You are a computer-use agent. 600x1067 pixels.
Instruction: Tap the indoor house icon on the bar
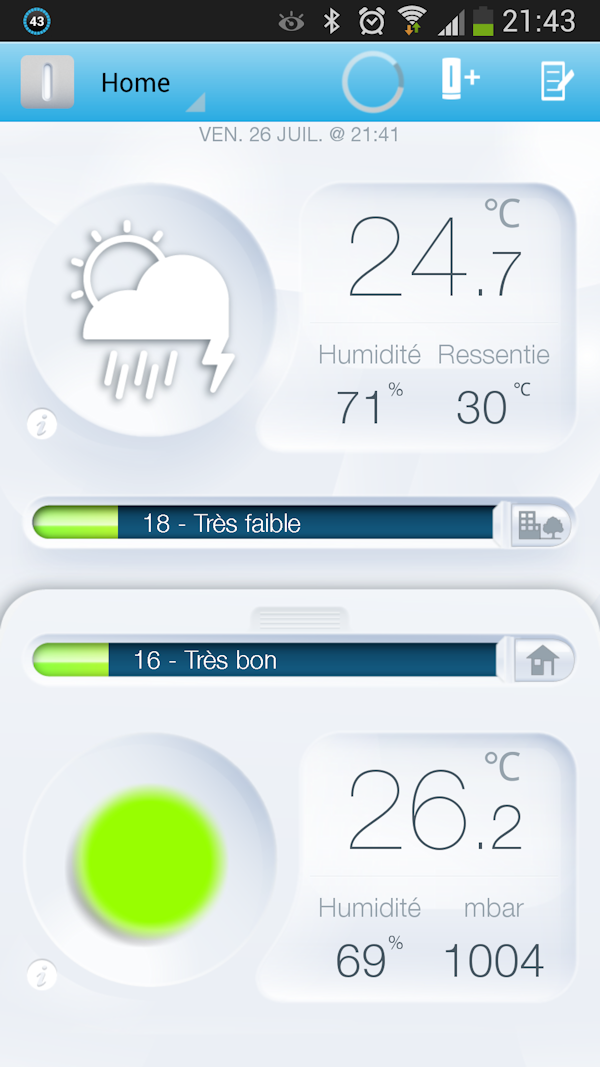(542, 661)
